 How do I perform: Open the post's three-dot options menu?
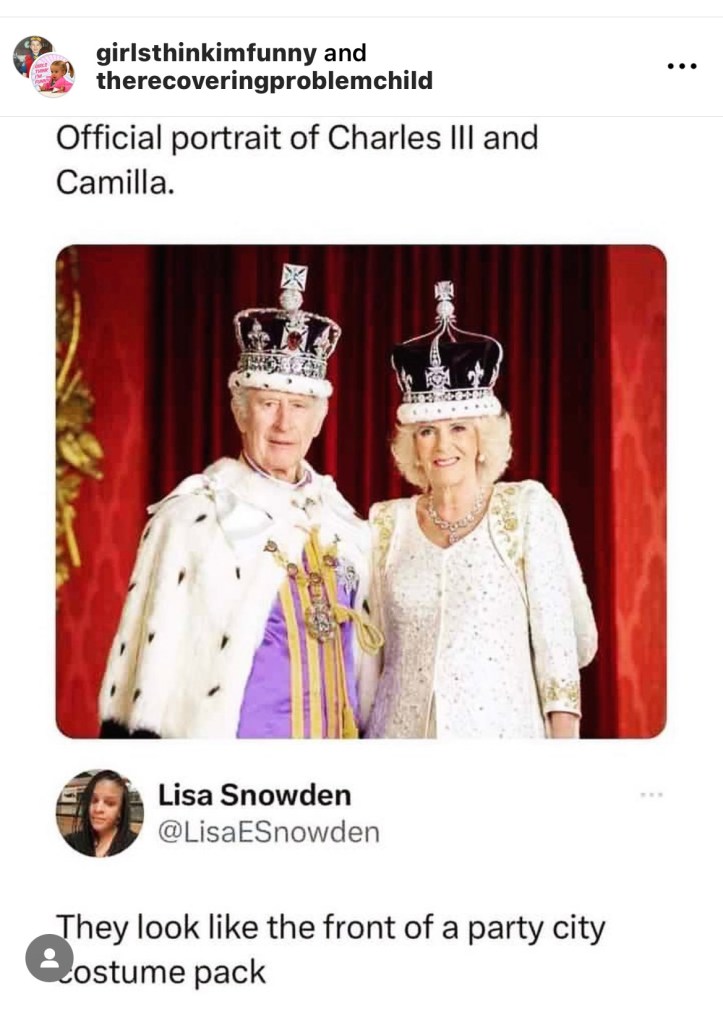click(x=681, y=66)
